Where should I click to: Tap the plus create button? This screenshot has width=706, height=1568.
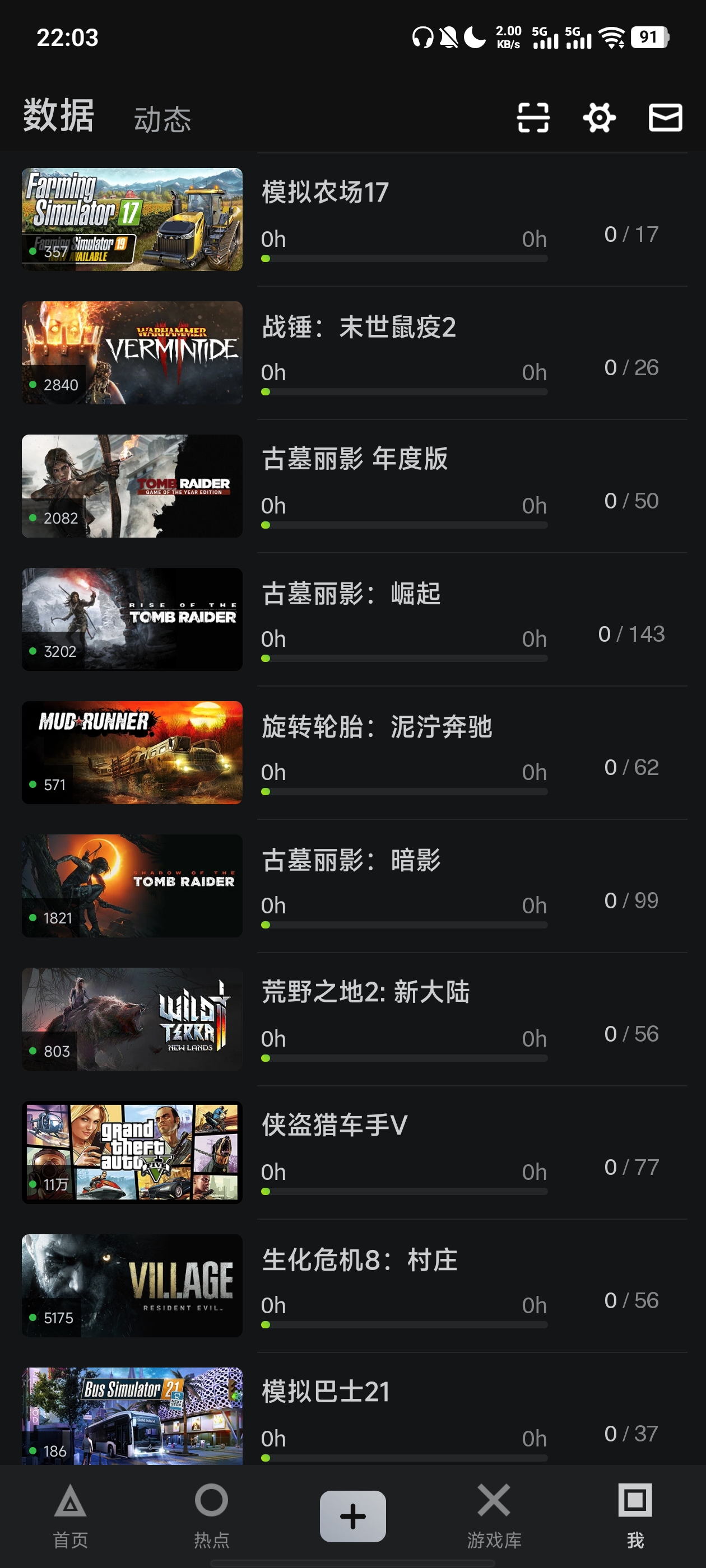[x=352, y=1516]
